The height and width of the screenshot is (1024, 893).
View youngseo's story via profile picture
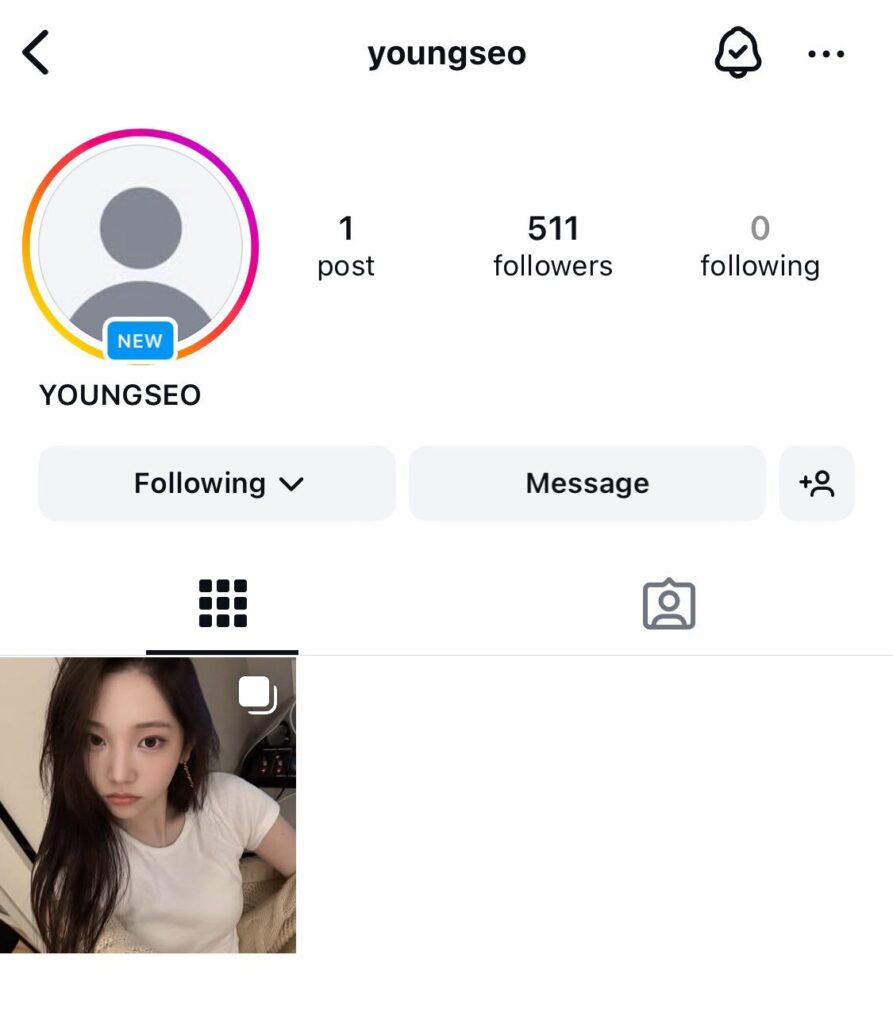[140, 246]
